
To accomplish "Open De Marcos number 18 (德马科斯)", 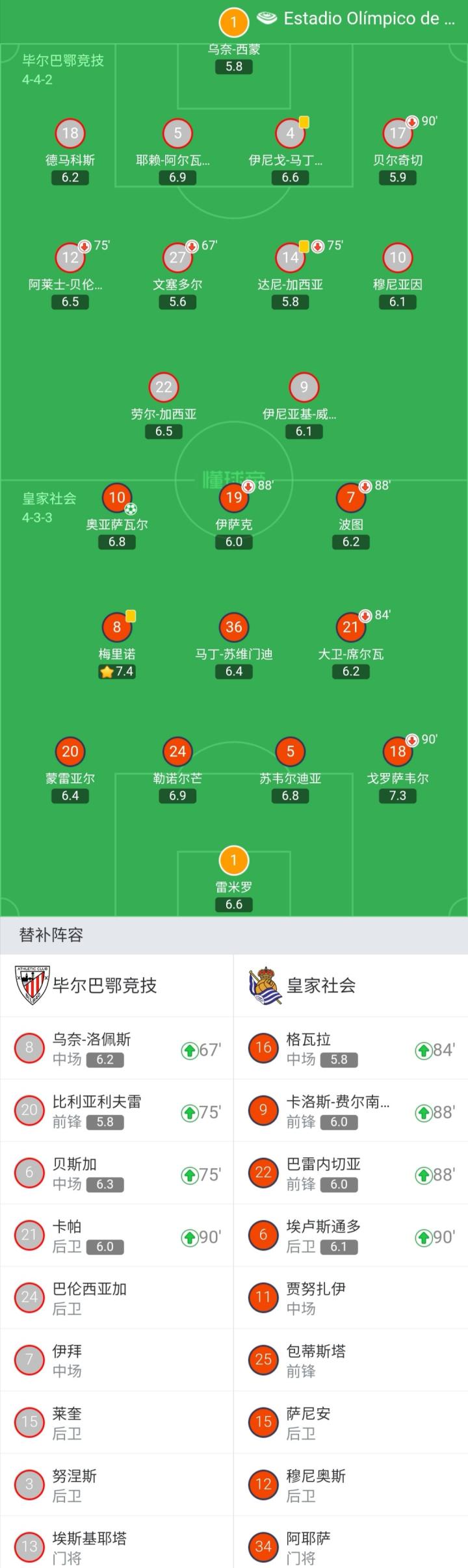I will click(x=70, y=134).
